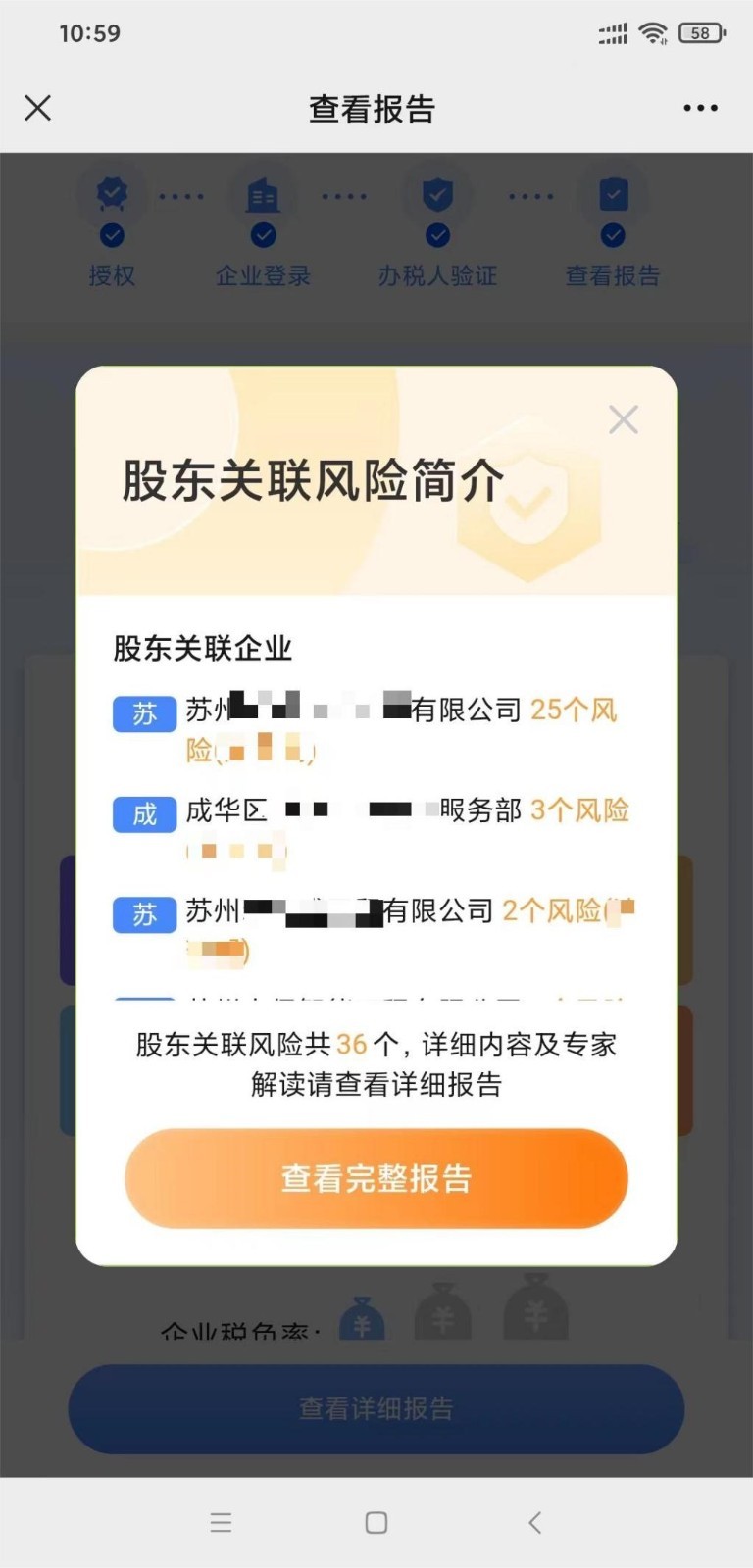Screen dimensions: 753x1568
Task: Select the 成 badge next to 成华区 entry
Action: (143, 814)
